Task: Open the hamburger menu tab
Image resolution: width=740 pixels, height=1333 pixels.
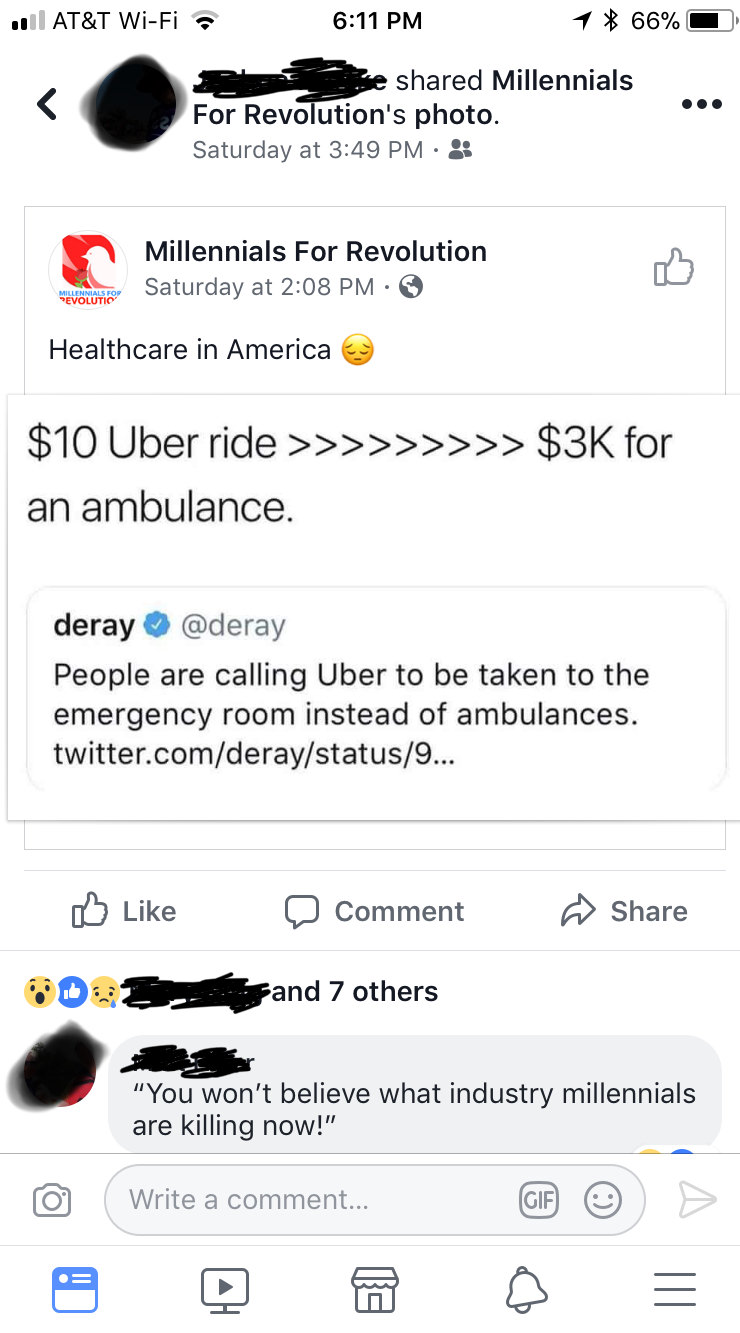Action: pos(674,1289)
